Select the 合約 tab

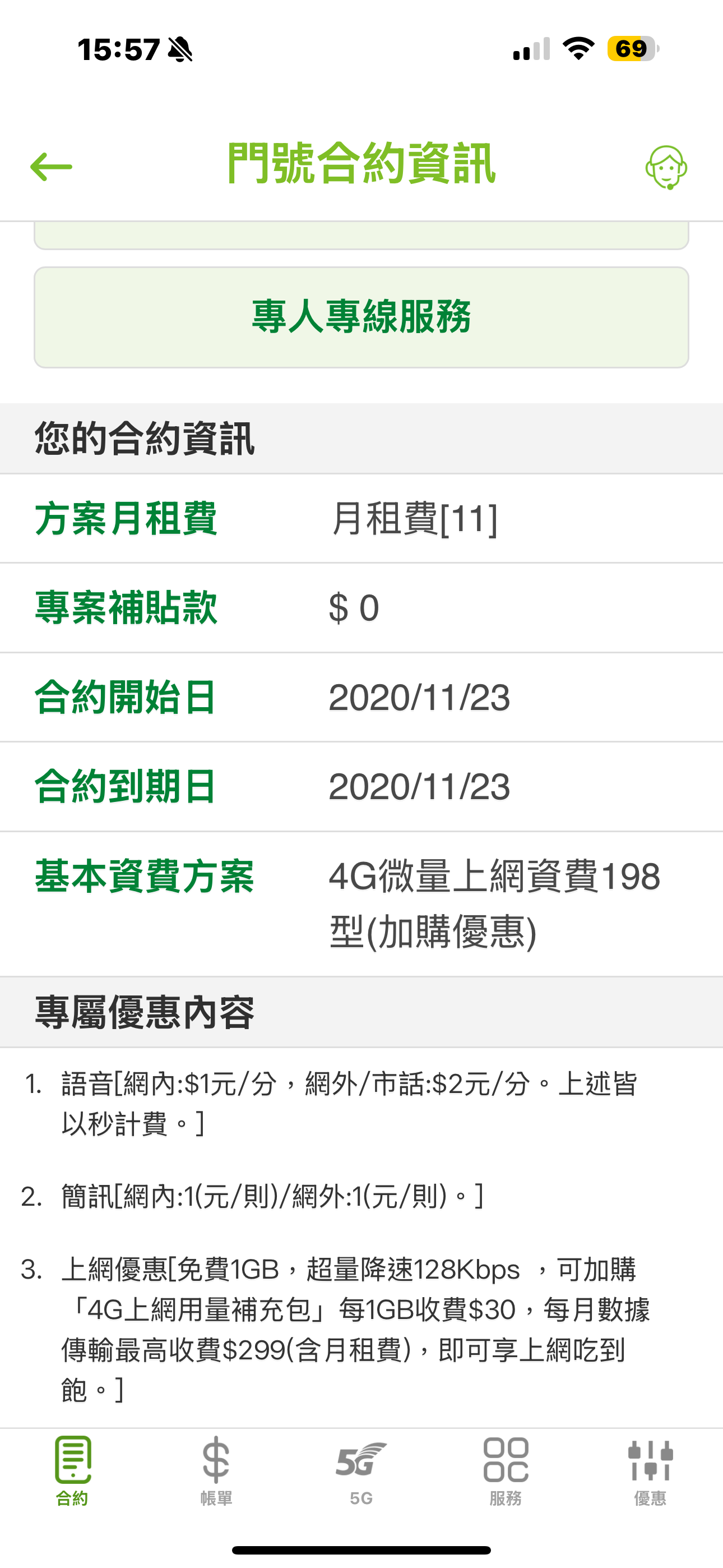(x=72, y=1471)
